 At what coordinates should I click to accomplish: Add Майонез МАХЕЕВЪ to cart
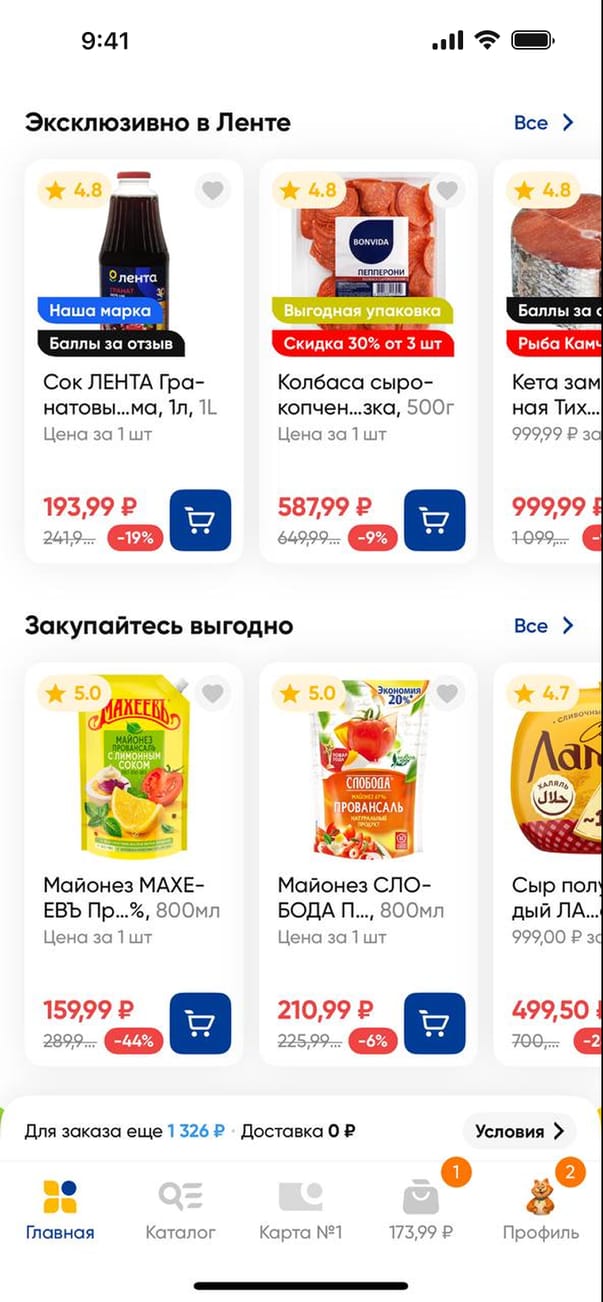tap(200, 1023)
